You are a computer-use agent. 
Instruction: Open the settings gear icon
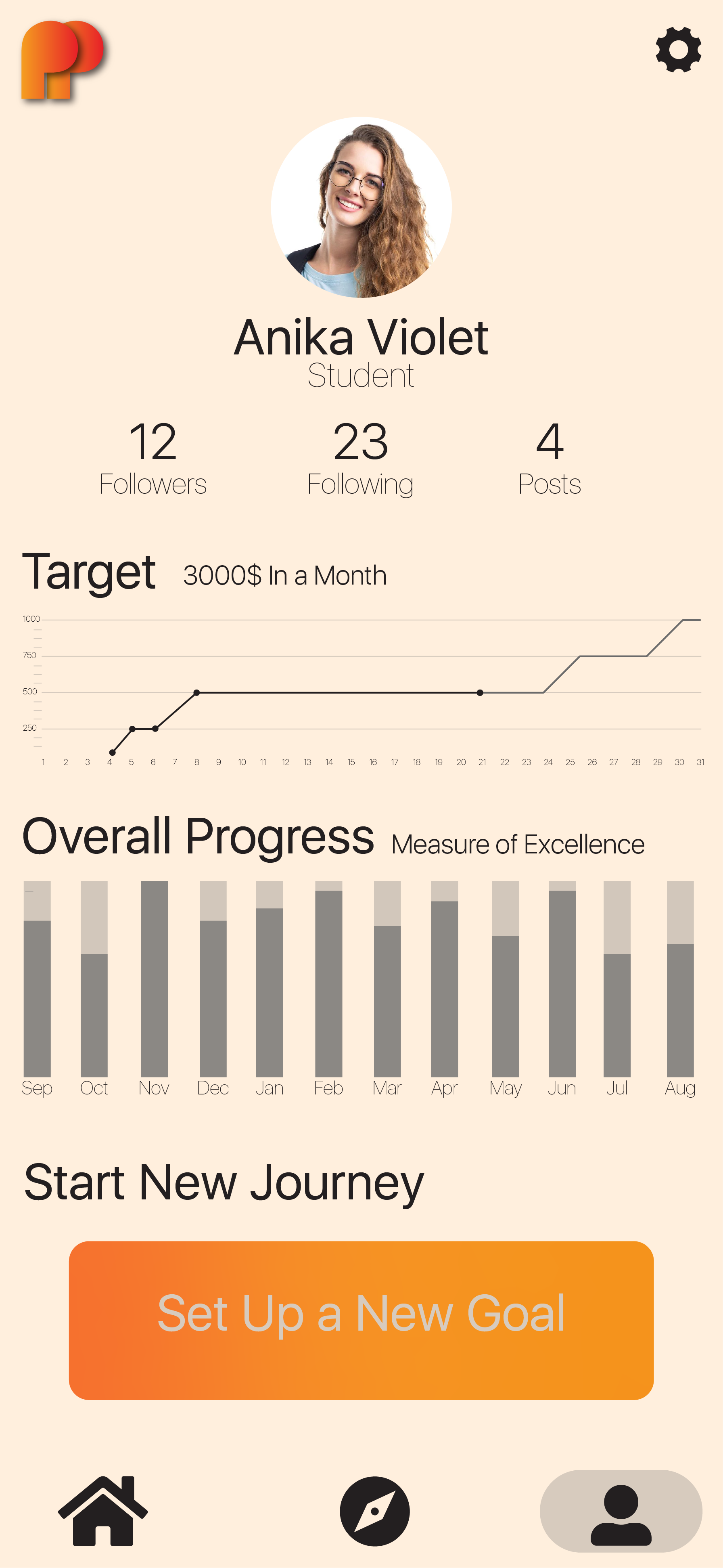(678, 49)
